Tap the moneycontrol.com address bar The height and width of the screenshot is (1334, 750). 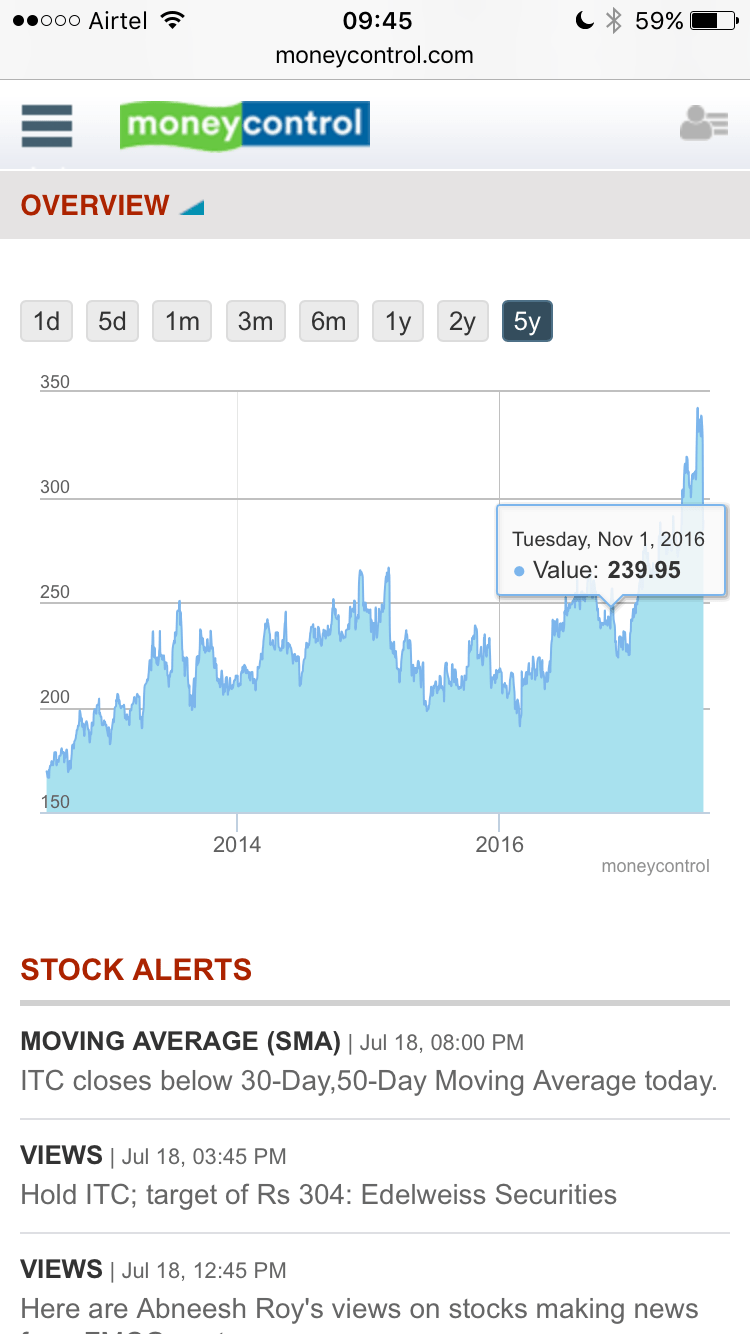coord(375,56)
